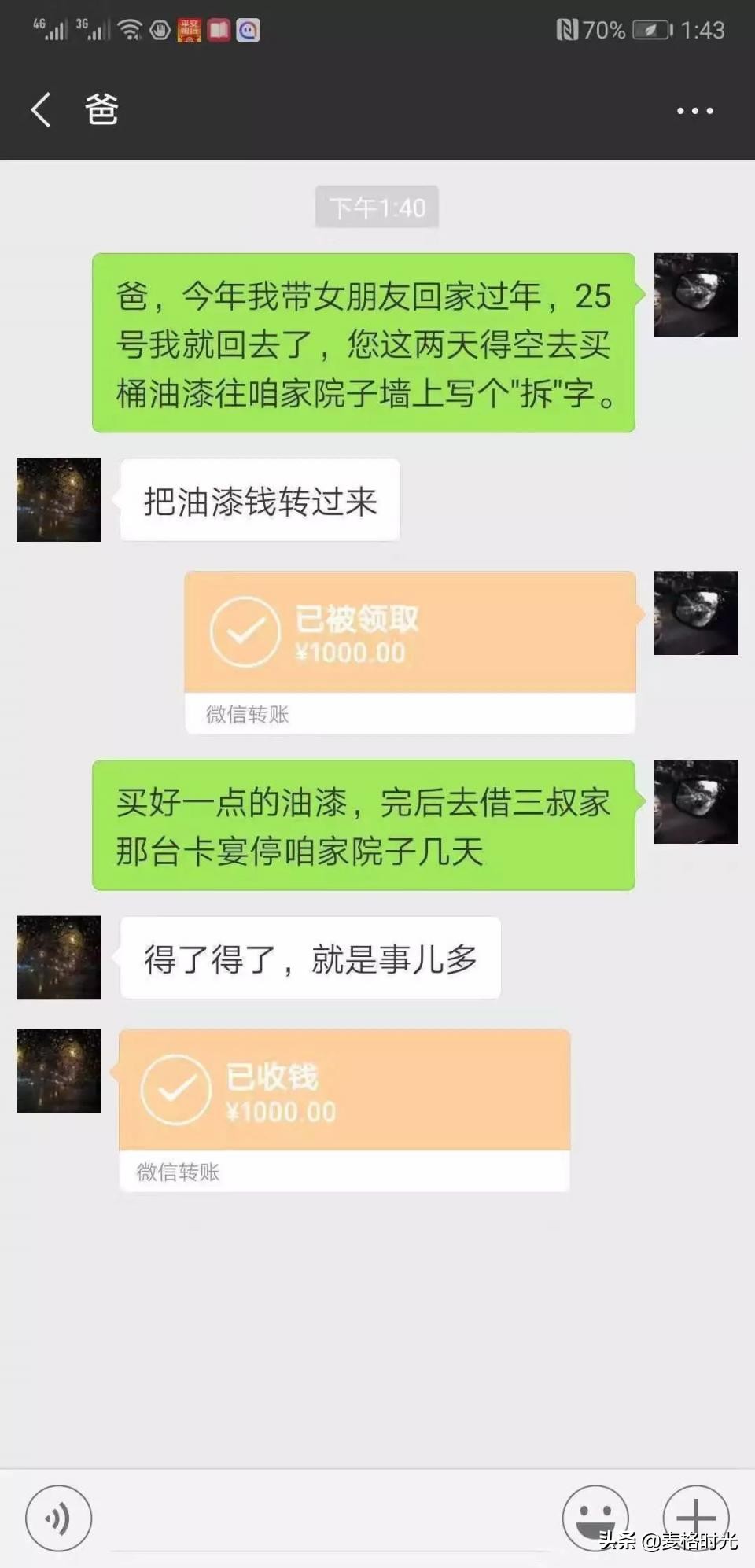Tap your avatar next to the first green message
This screenshot has width=755, height=1568.
(696, 295)
